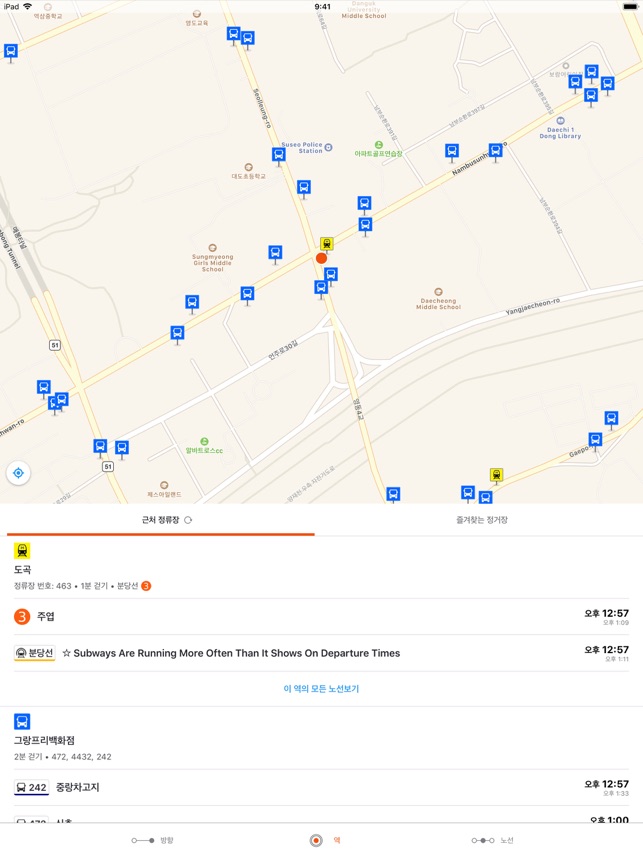Open bus 242 toward 중랑차고지

320,788
